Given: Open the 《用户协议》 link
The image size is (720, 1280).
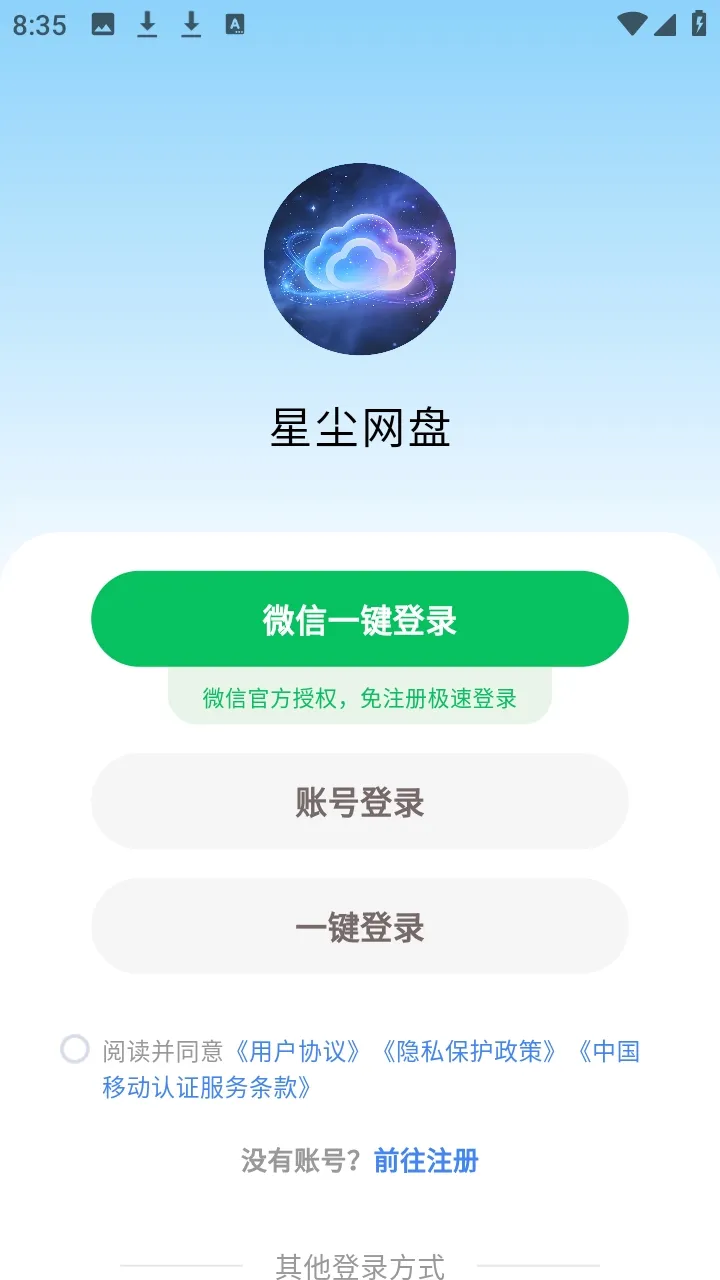Looking at the screenshot, I should click(298, 1050).
